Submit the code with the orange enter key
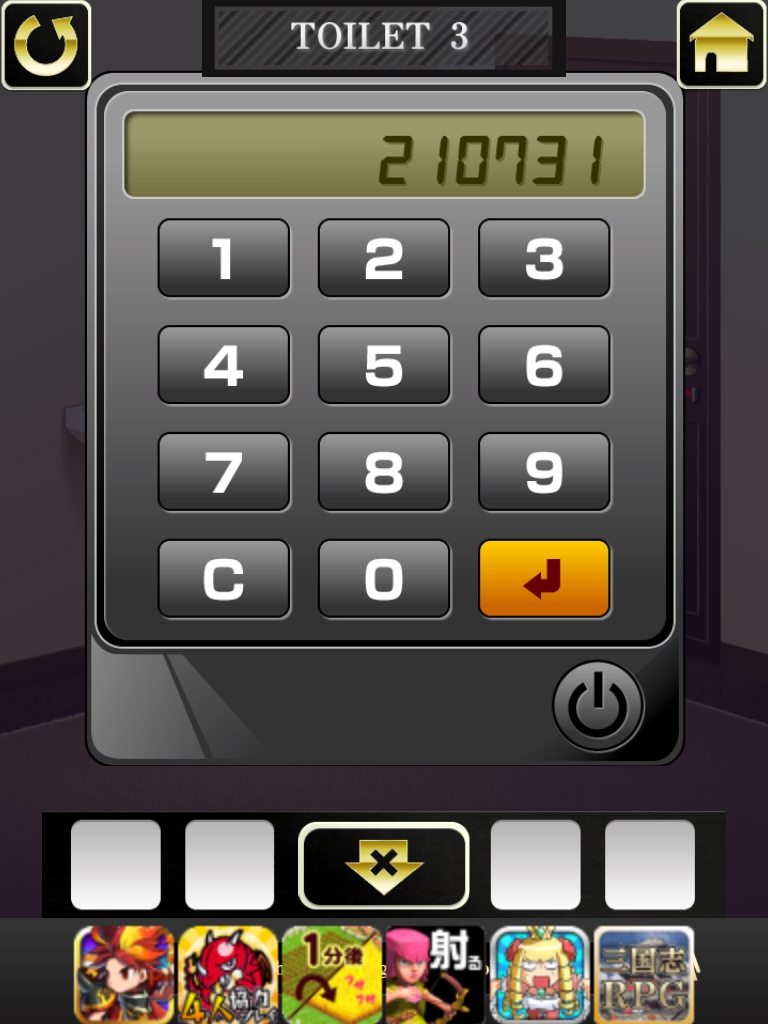The image size is (768, 1024). [x=544, y=579]
